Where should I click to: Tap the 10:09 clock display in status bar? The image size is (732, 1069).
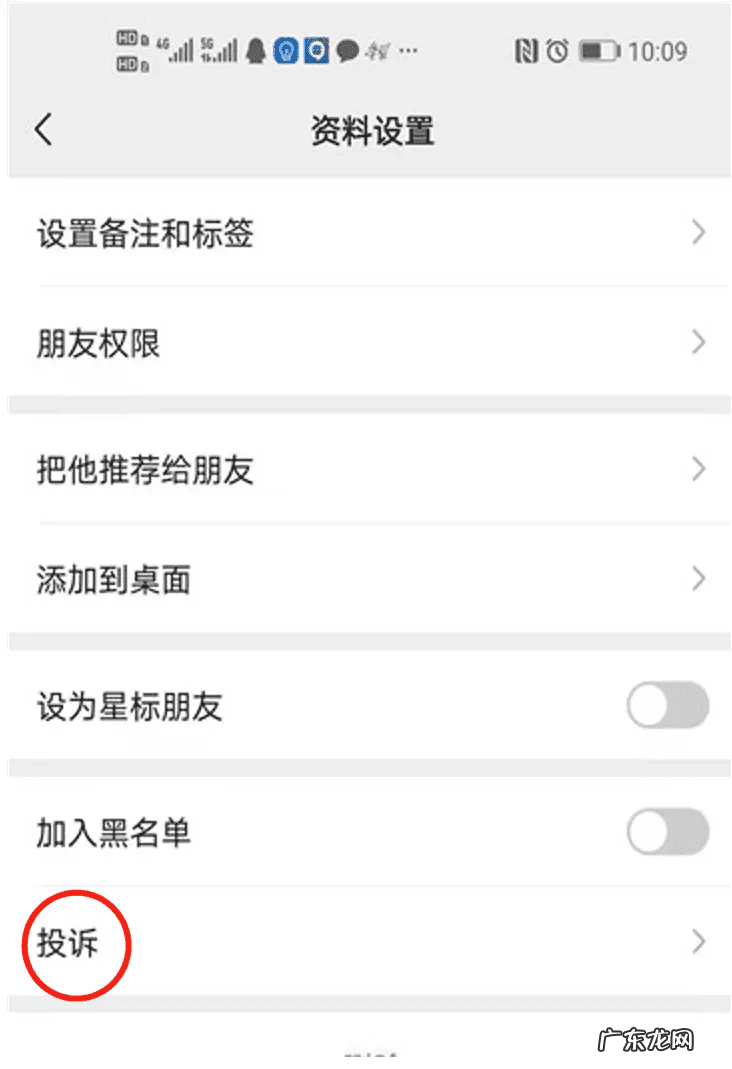point(662,51)
